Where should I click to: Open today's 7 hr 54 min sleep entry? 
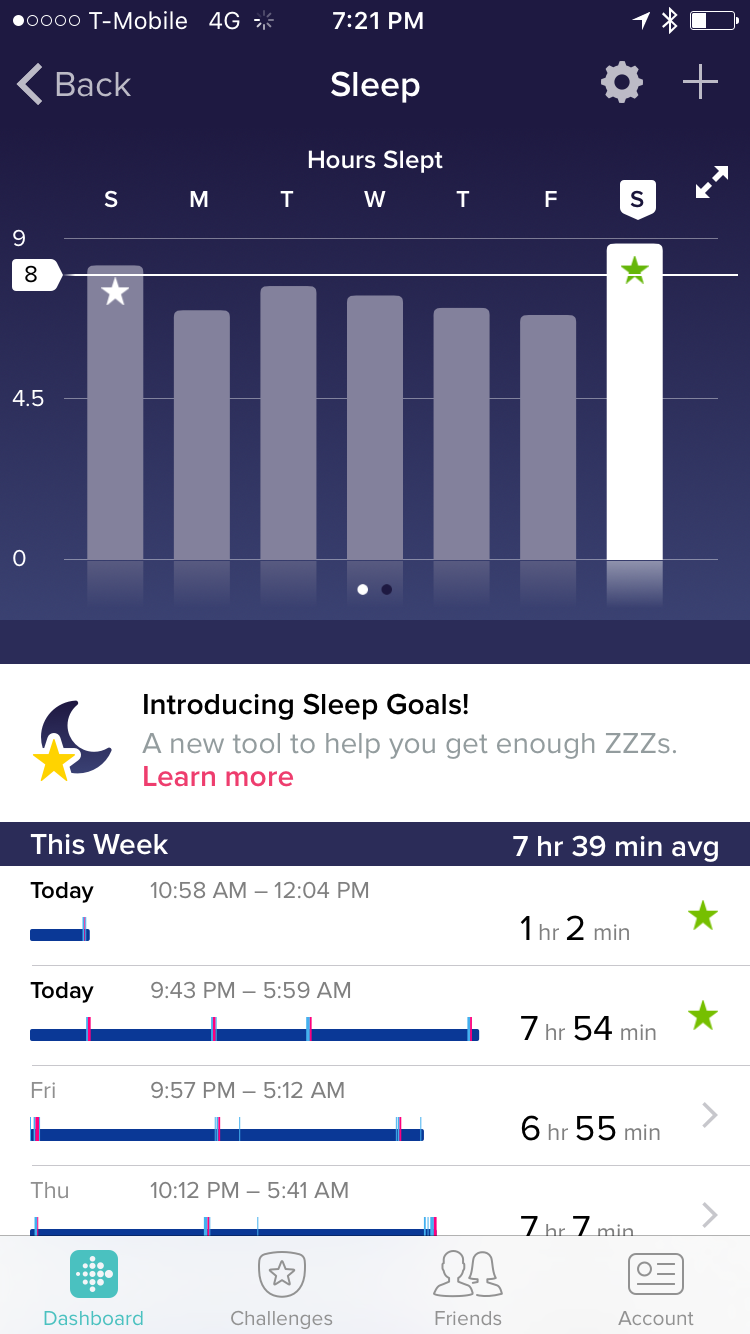point(375,1016)
